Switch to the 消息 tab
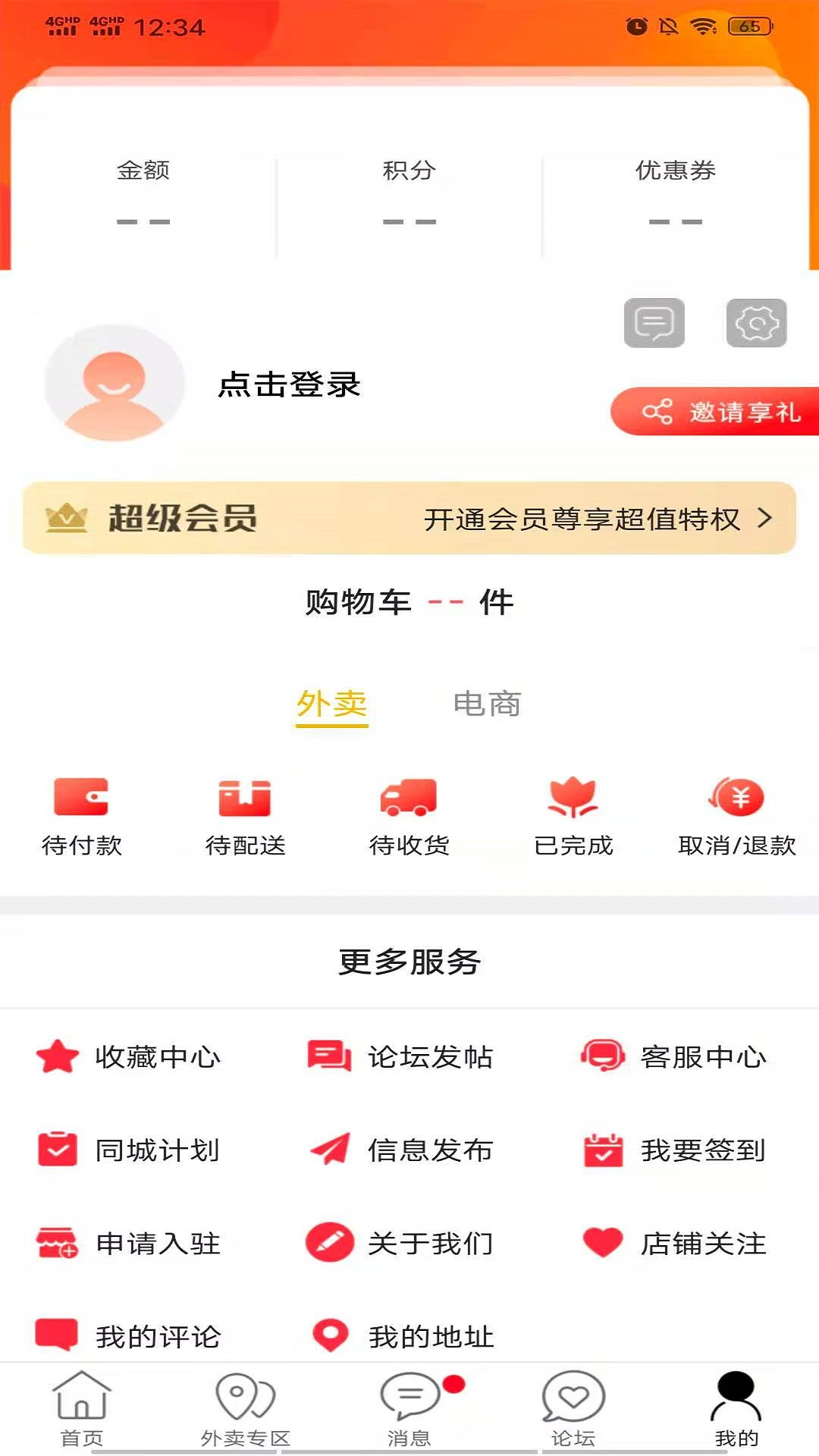This screenshot has width=819, height=1456. (x=409, y=1409)
